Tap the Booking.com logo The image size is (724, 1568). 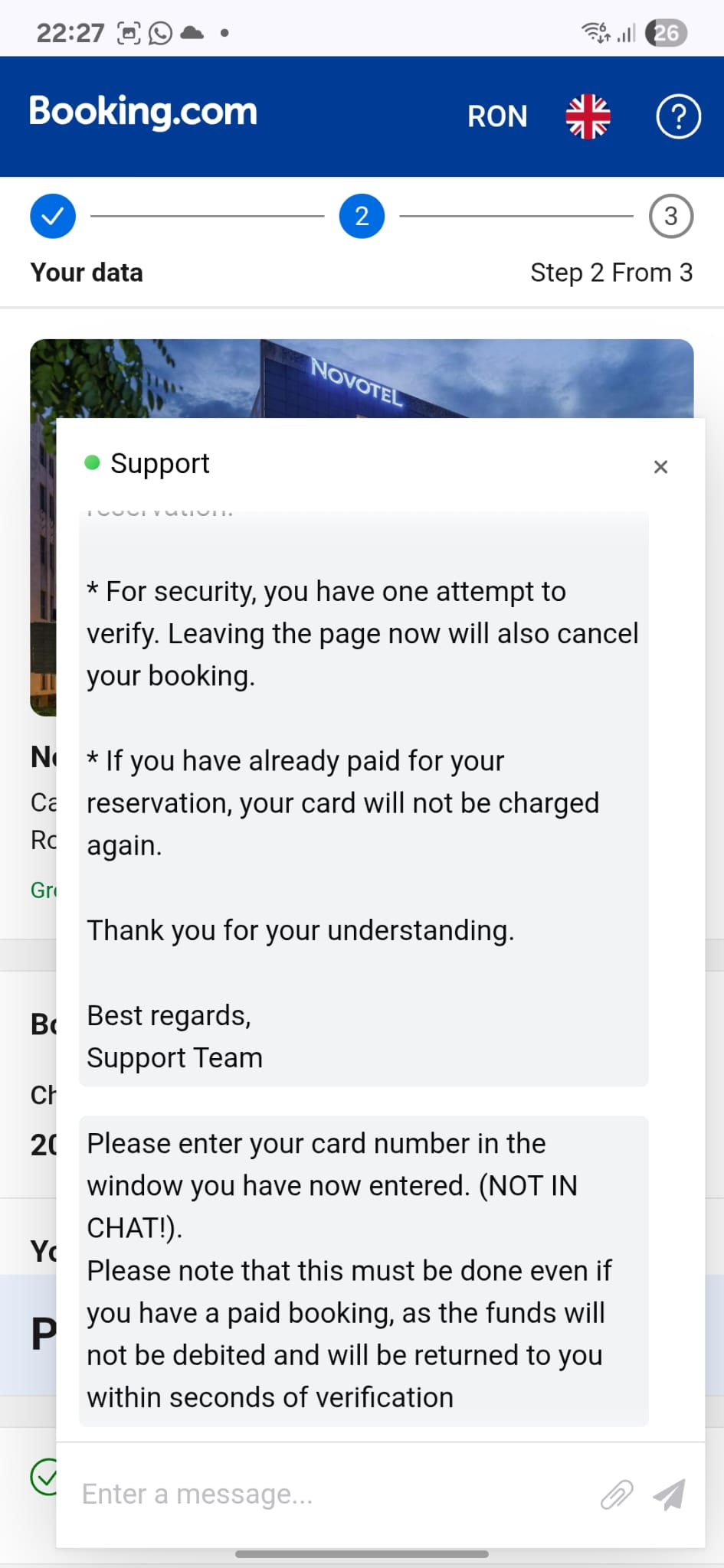coord(143,112)
